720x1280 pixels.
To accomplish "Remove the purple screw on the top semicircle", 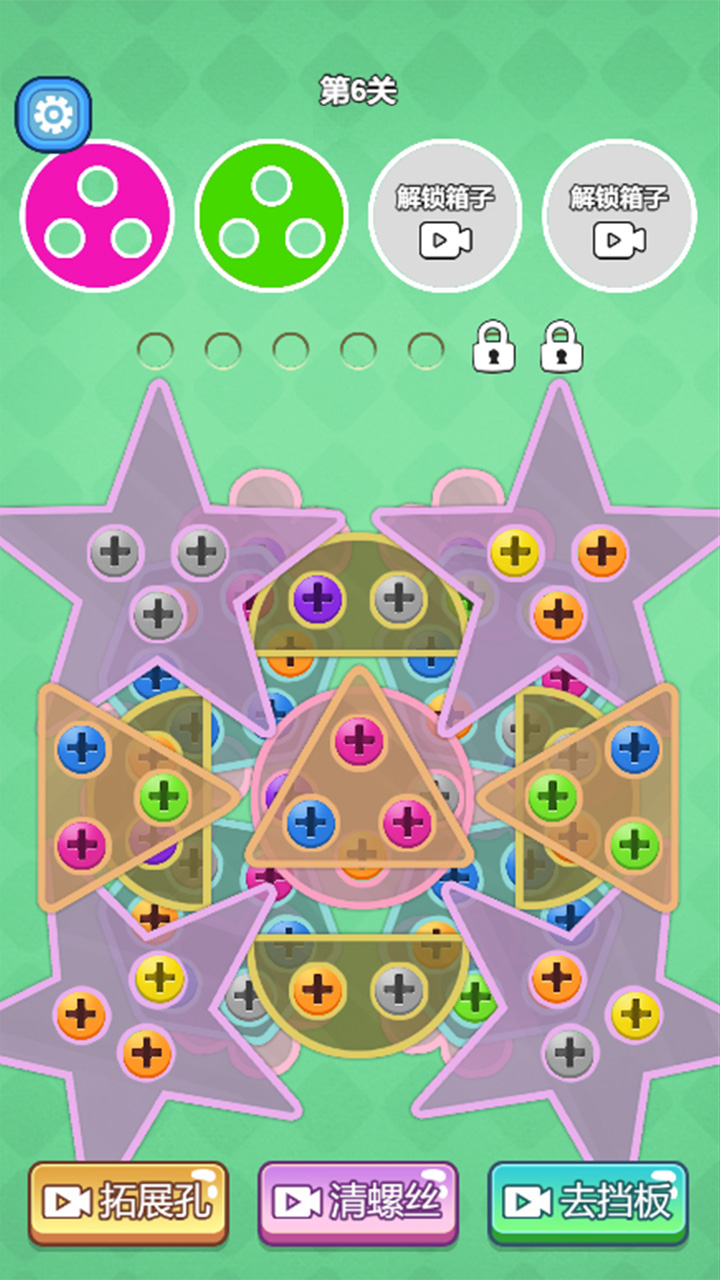I will point(318,600).
